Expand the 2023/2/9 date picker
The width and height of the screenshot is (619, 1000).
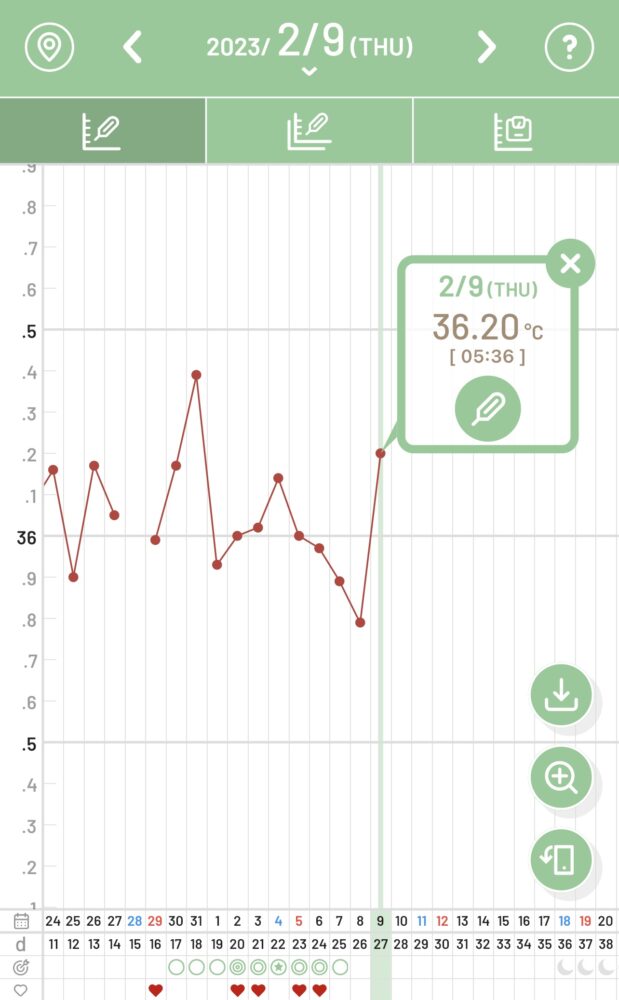(310, 48)
